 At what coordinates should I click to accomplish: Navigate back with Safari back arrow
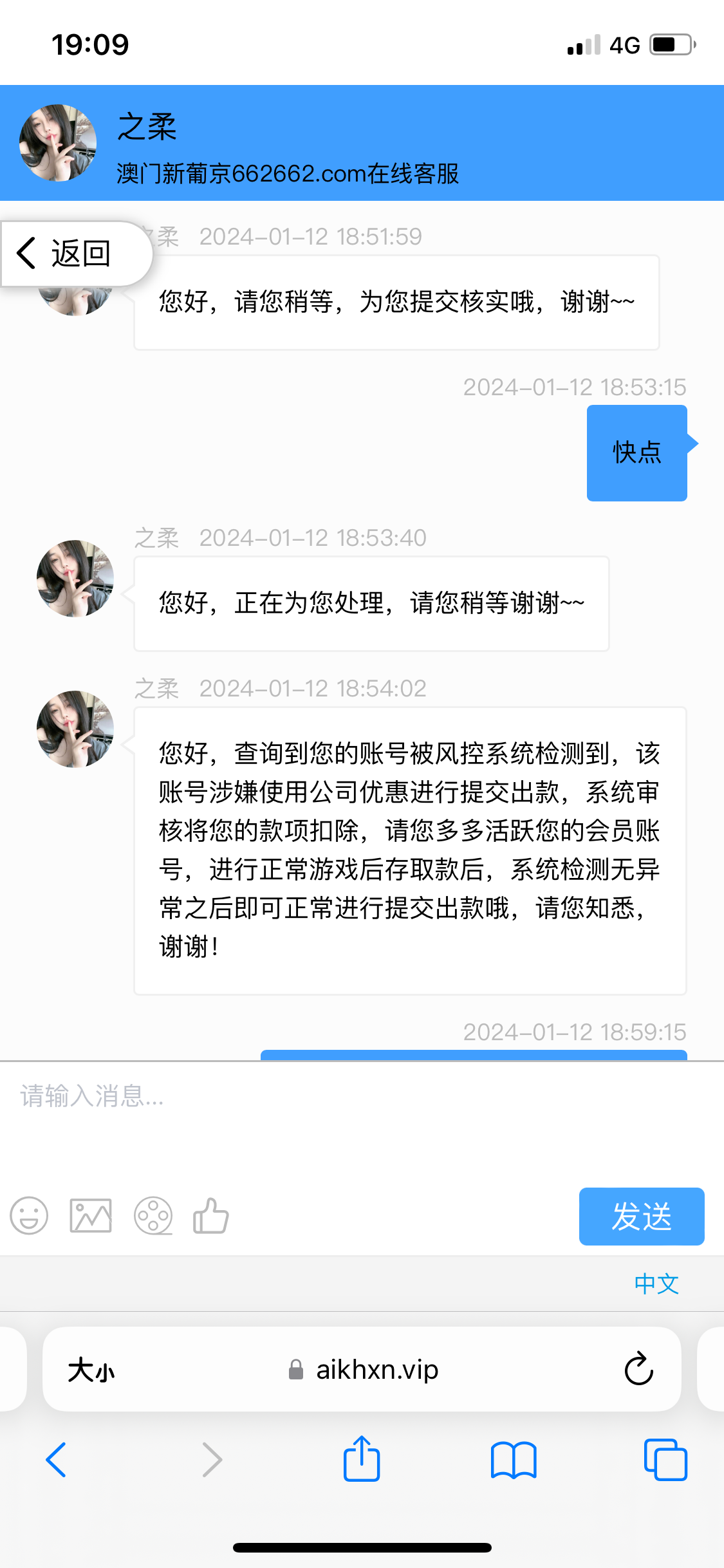[56, 1460]
